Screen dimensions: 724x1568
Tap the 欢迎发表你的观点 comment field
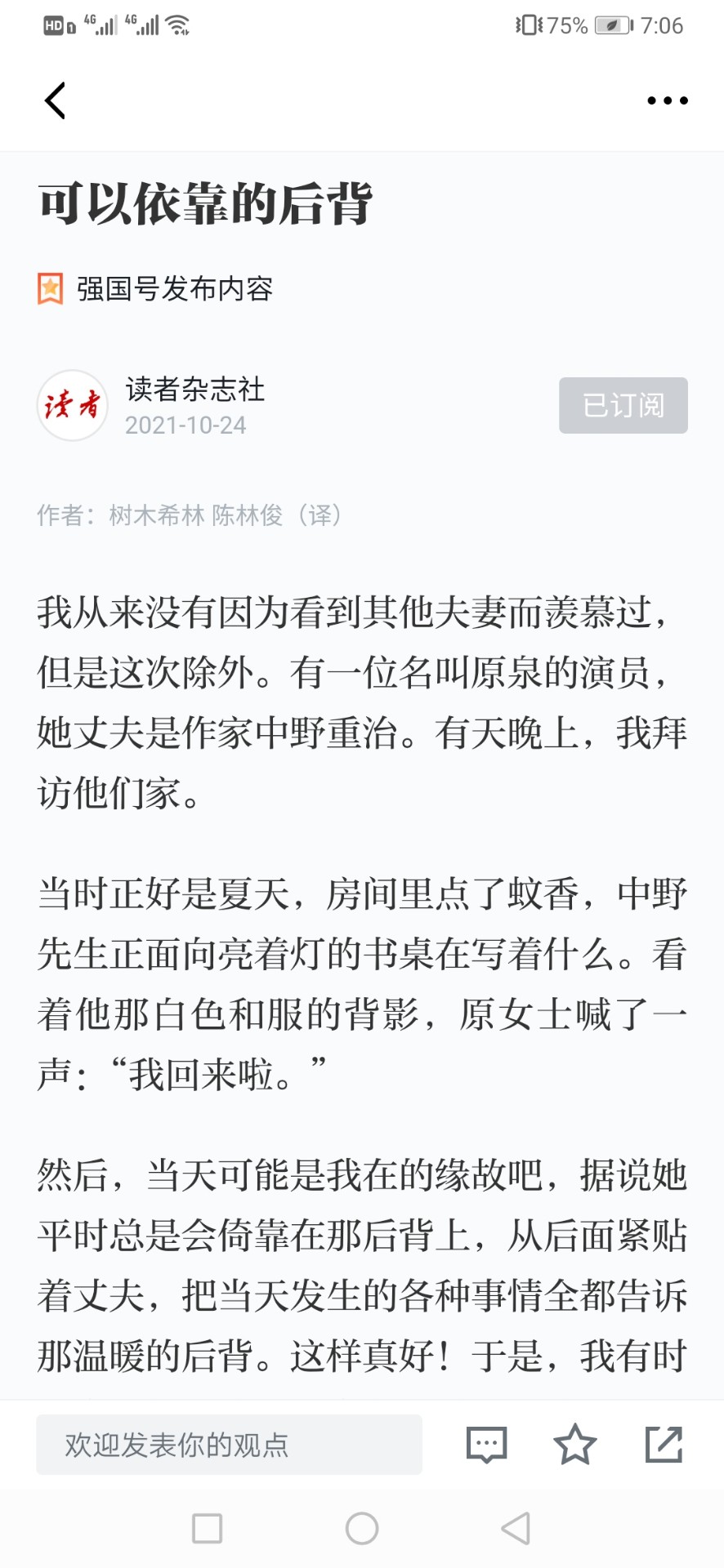tap(229, 1445)
